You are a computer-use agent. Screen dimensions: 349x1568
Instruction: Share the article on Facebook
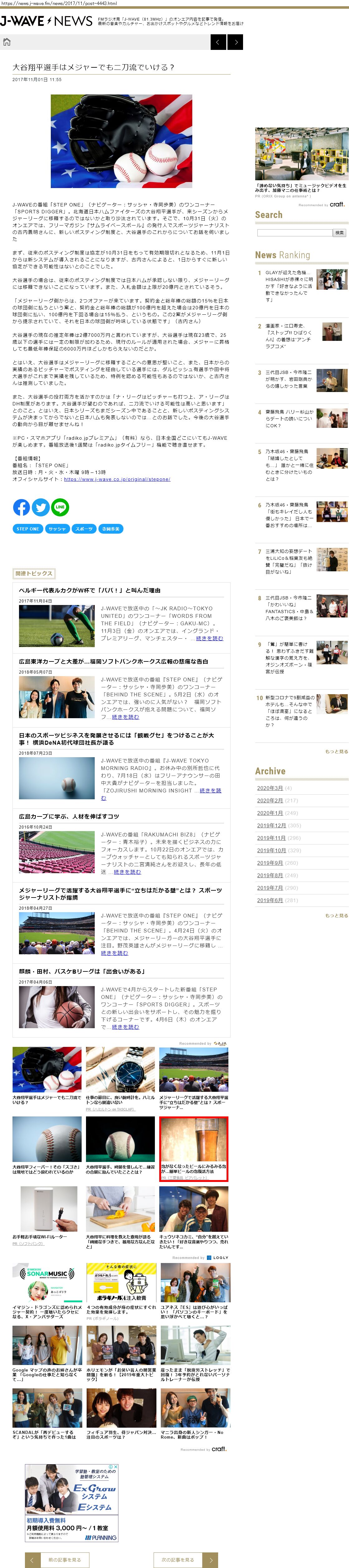click(21, 506)
